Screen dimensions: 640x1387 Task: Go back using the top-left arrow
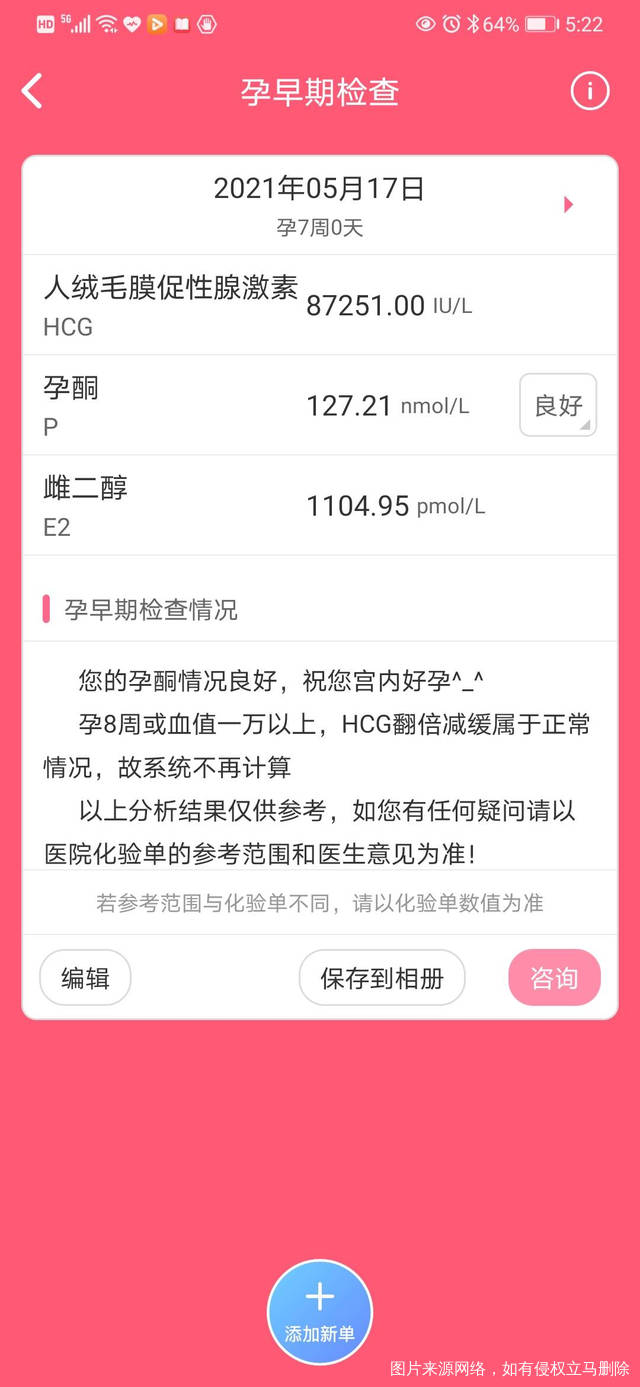(x=33, y=91)
